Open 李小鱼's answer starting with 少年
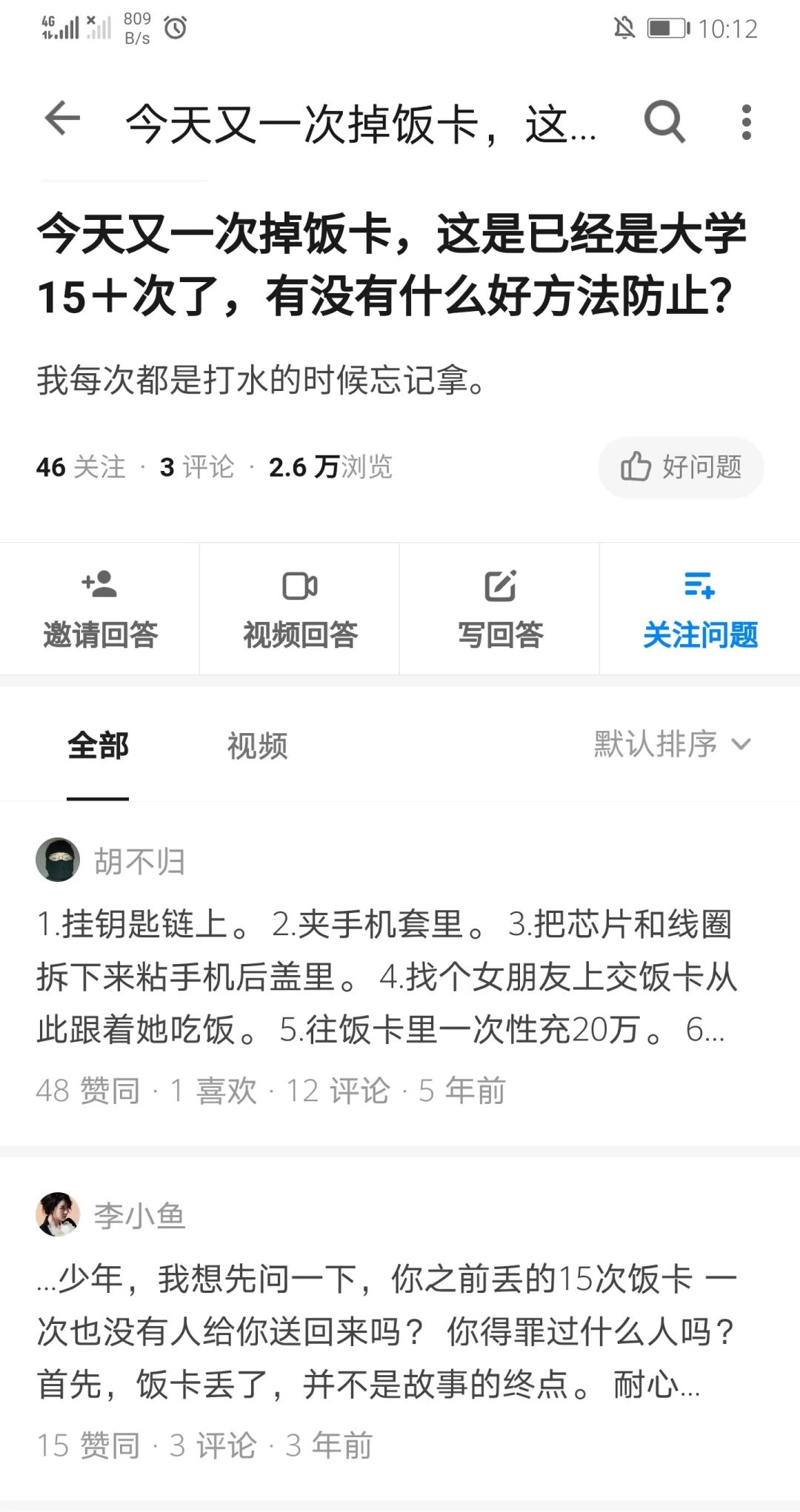Viewport: 800px width, 1512px height. [x=385, y=1331]
